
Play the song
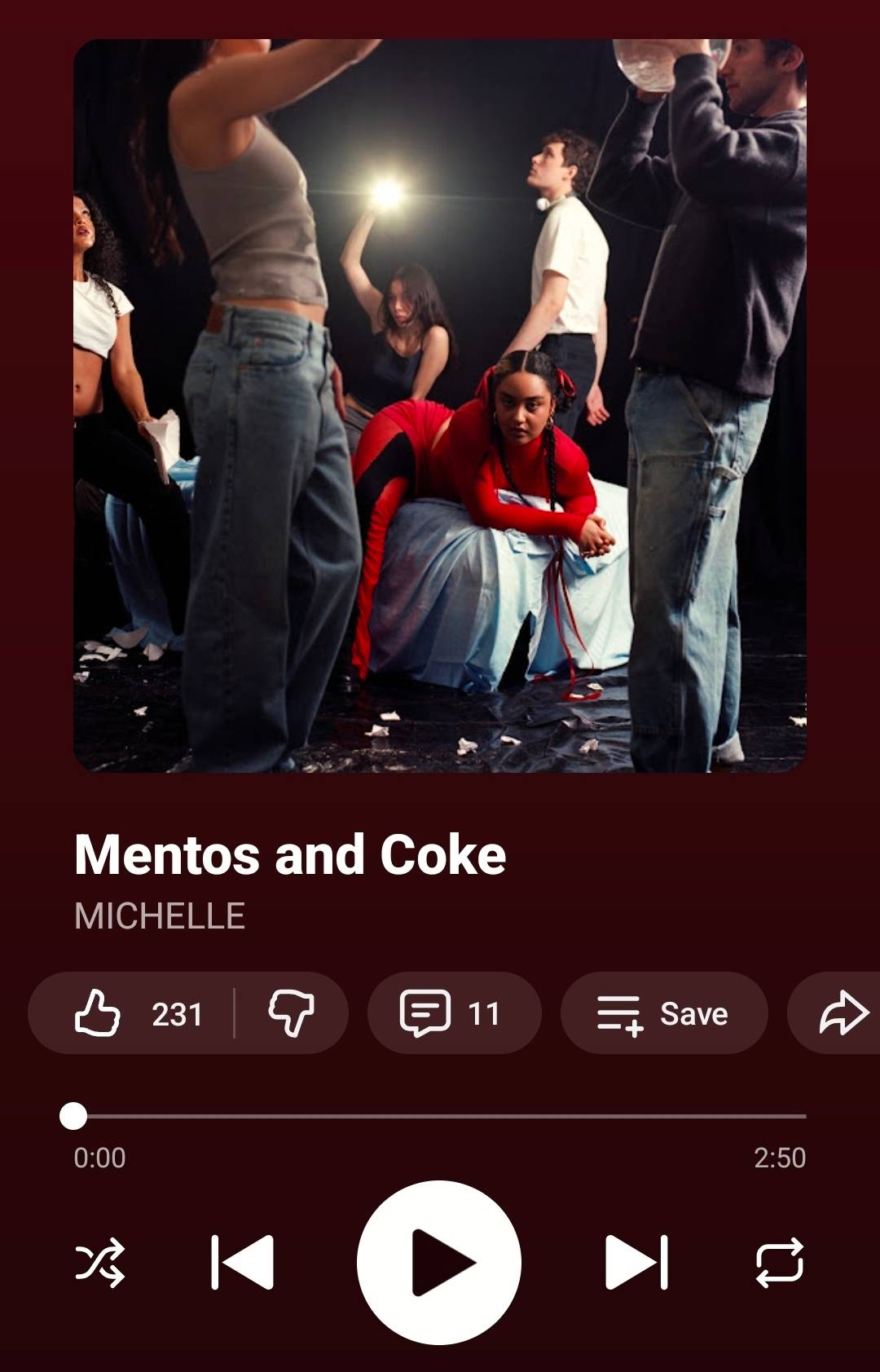(x=439, y=1263)
